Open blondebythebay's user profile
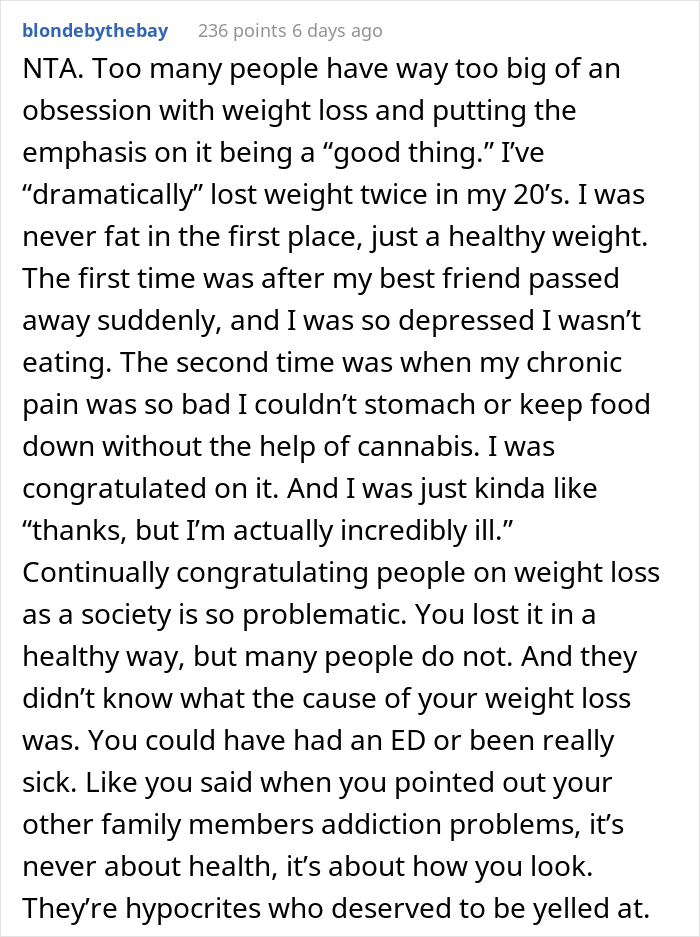700x937 pixels. pyautogui.click(x=95, y=31)
